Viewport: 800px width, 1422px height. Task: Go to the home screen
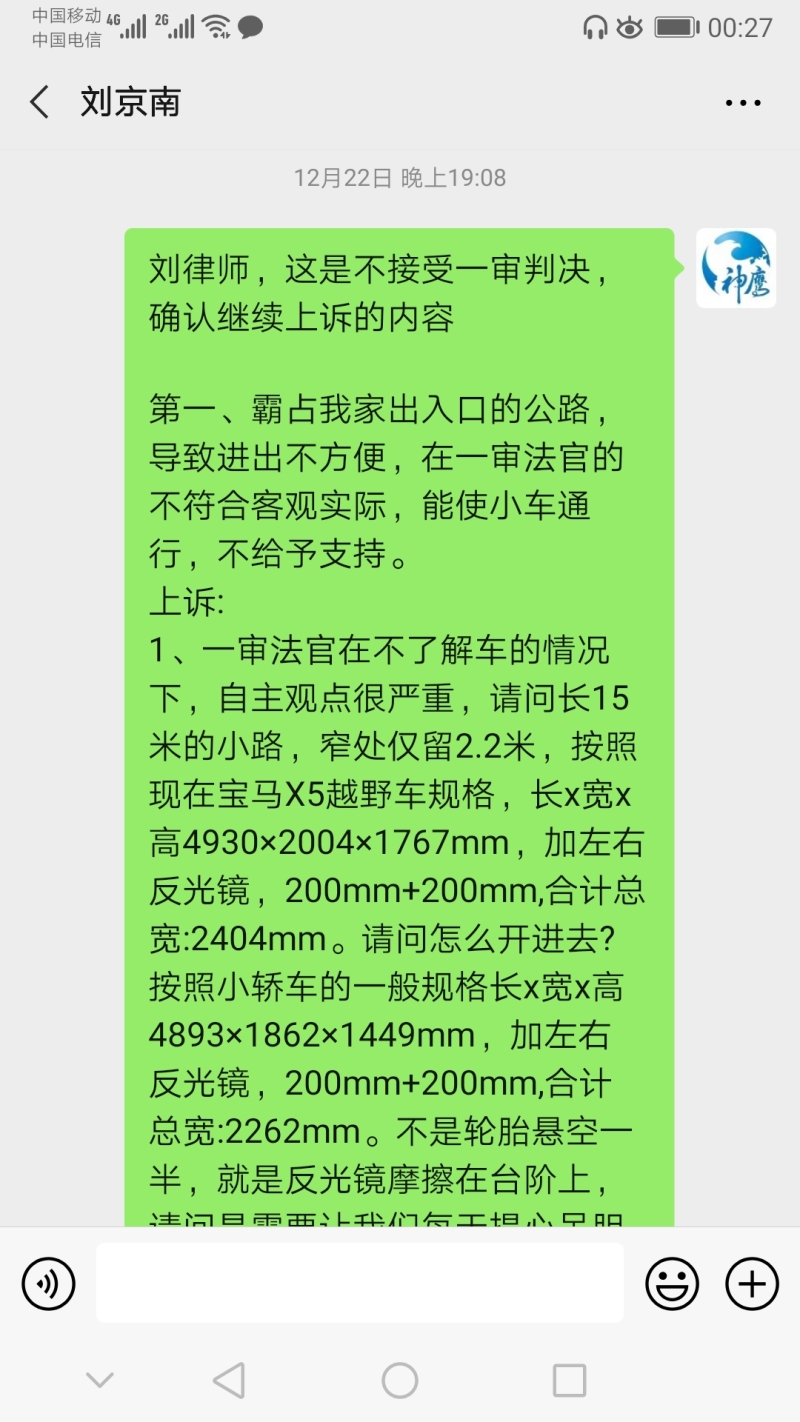pos(400,1381)
